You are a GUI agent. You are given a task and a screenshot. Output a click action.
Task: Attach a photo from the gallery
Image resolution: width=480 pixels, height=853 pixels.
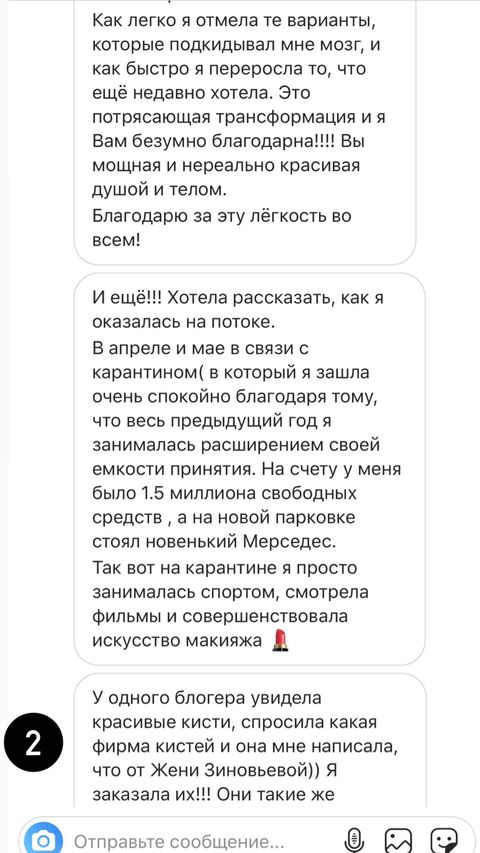pos(398,840)
